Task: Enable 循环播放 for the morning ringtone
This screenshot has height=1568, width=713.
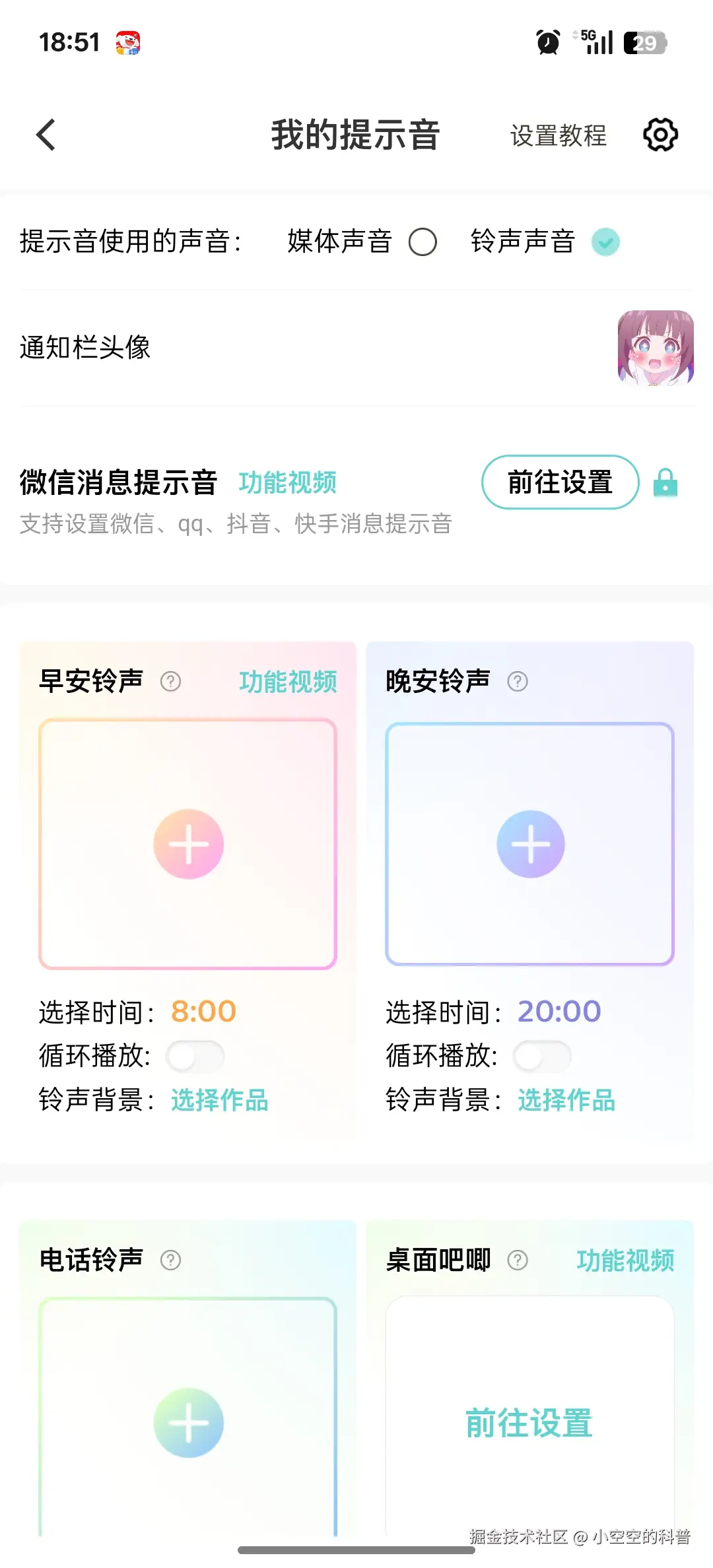Action: pos(195,1056)
